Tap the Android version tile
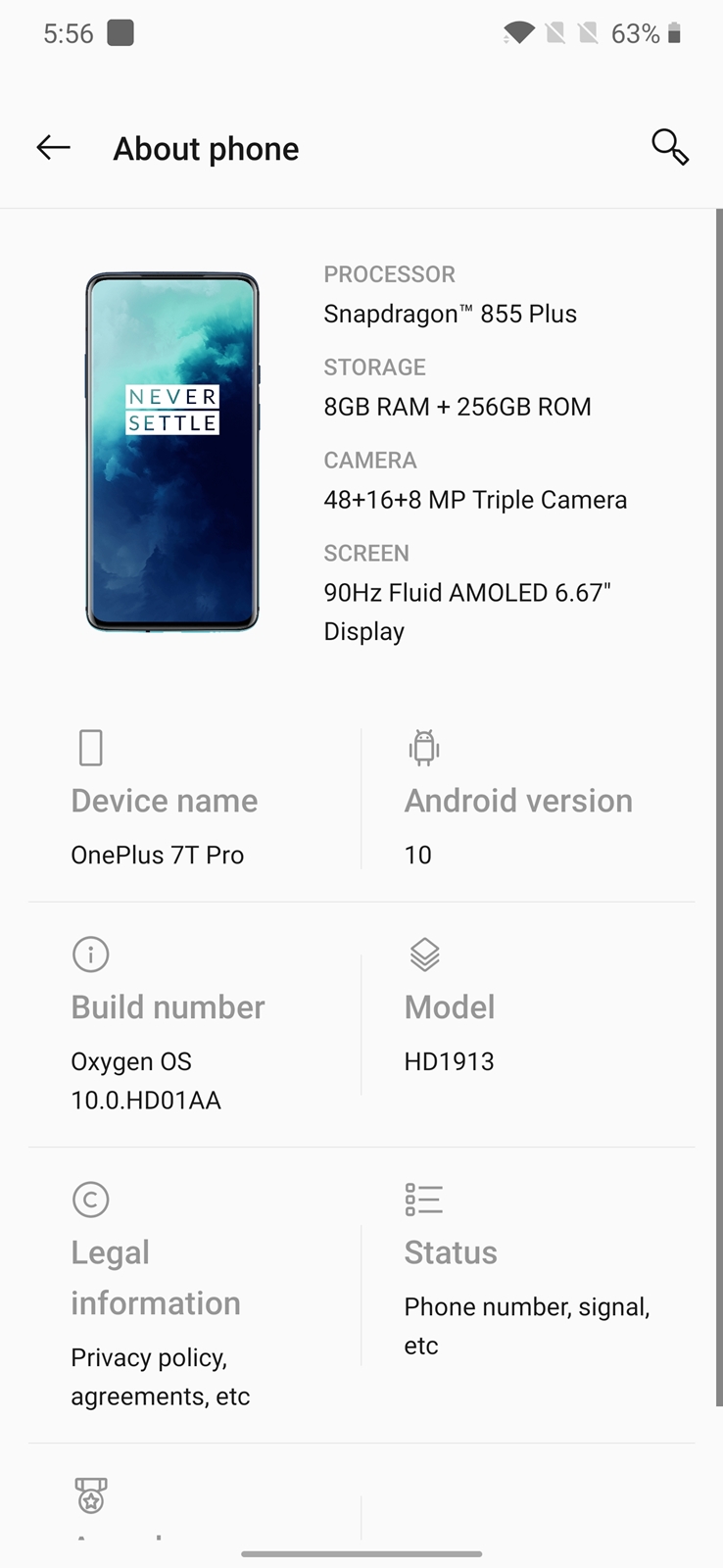This screenshot has width=723, height=1568. pyautogui.click(x=528, y=799)
